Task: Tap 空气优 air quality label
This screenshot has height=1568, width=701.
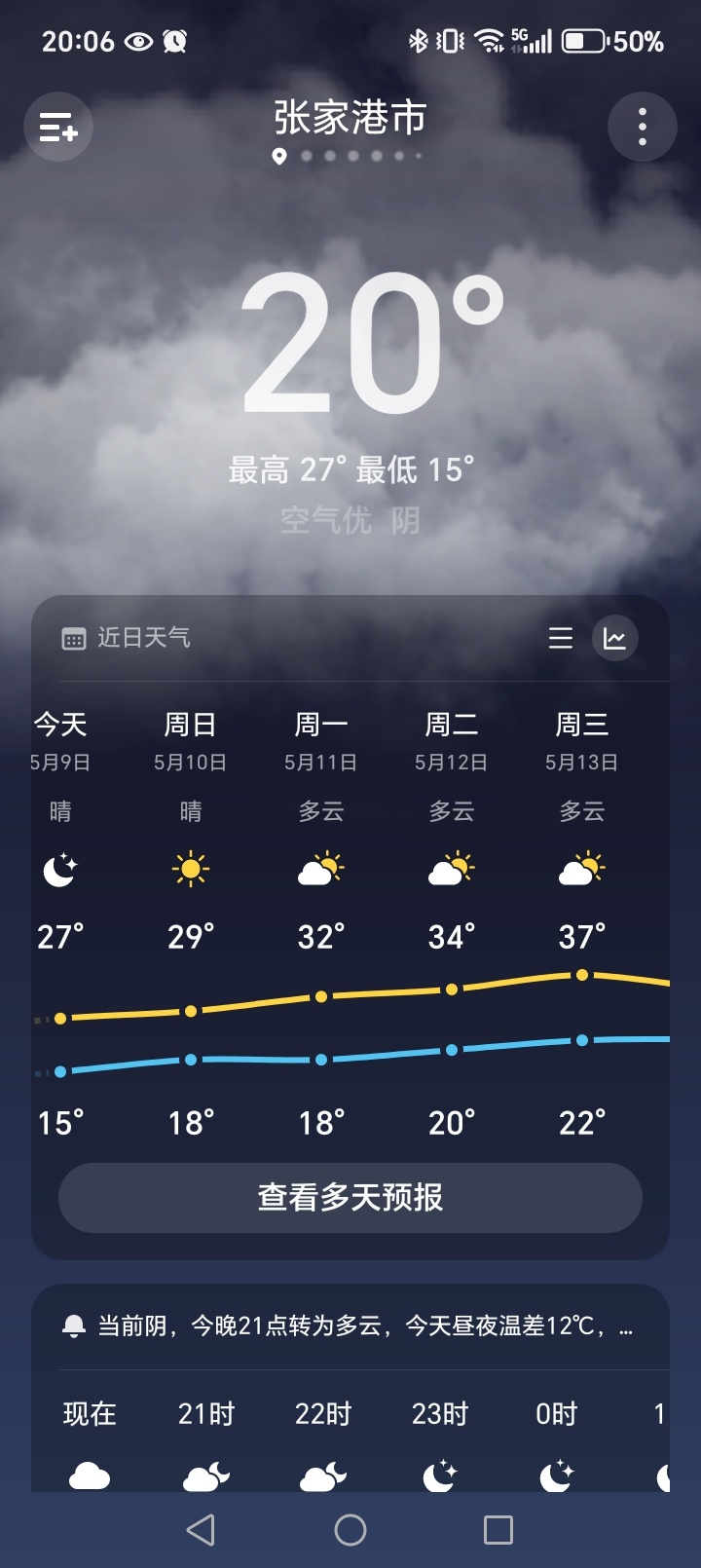Action: point(326,520)
